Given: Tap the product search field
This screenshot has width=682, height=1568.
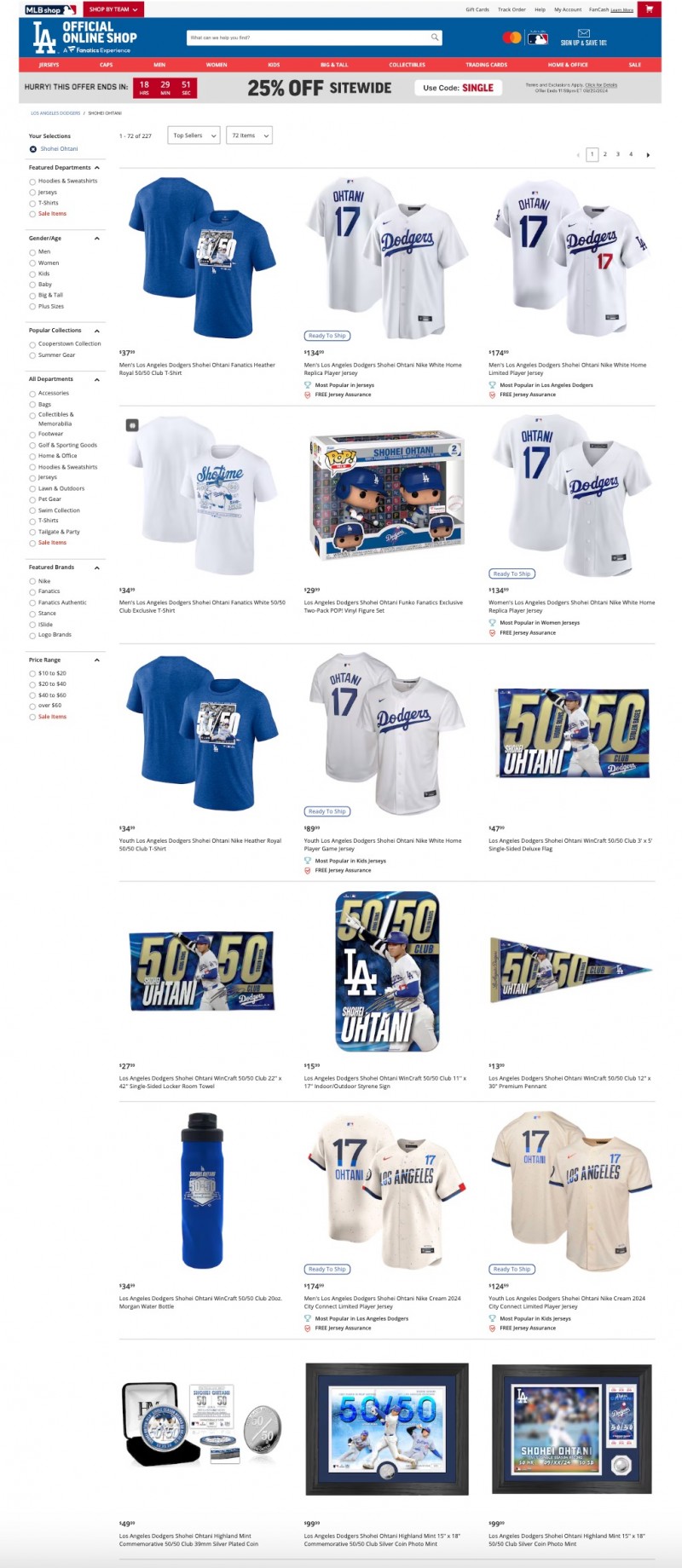Looking at the screenshot, I should click(x=309, y=37).
